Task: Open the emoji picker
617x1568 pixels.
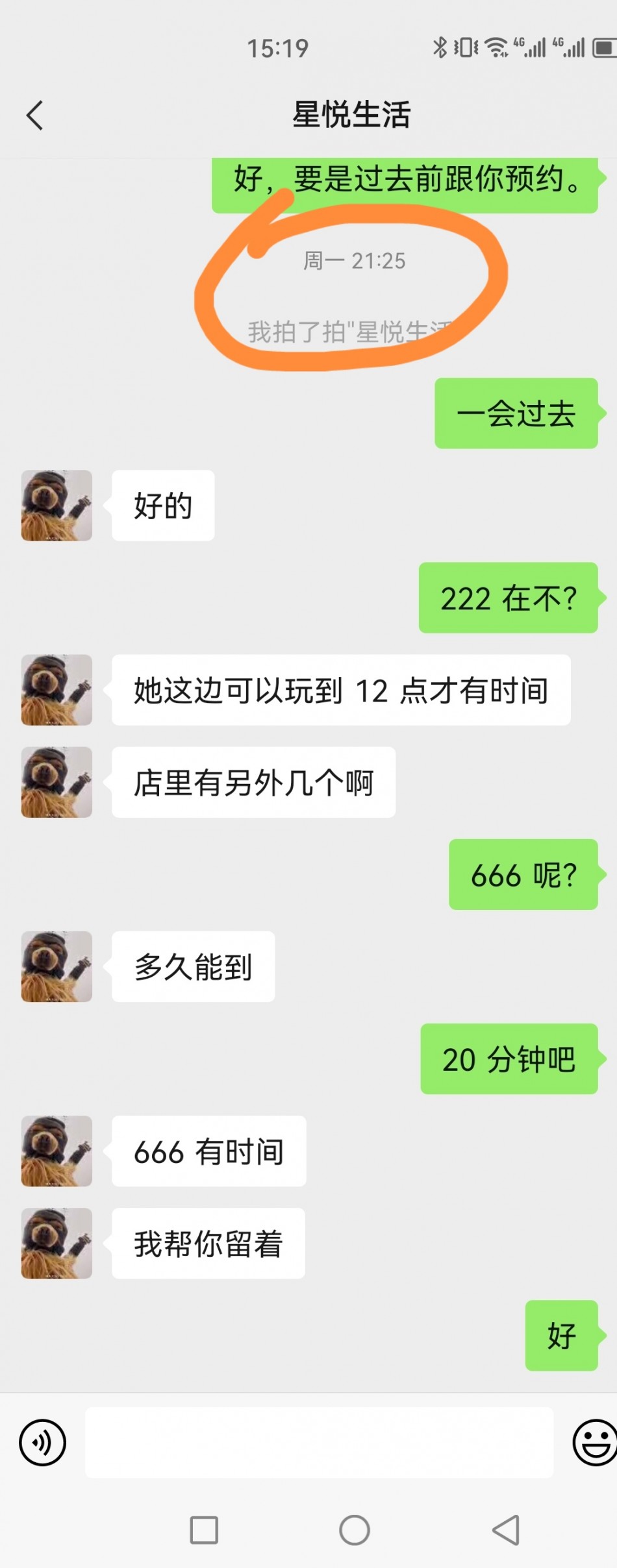Action: point(594,1442)
